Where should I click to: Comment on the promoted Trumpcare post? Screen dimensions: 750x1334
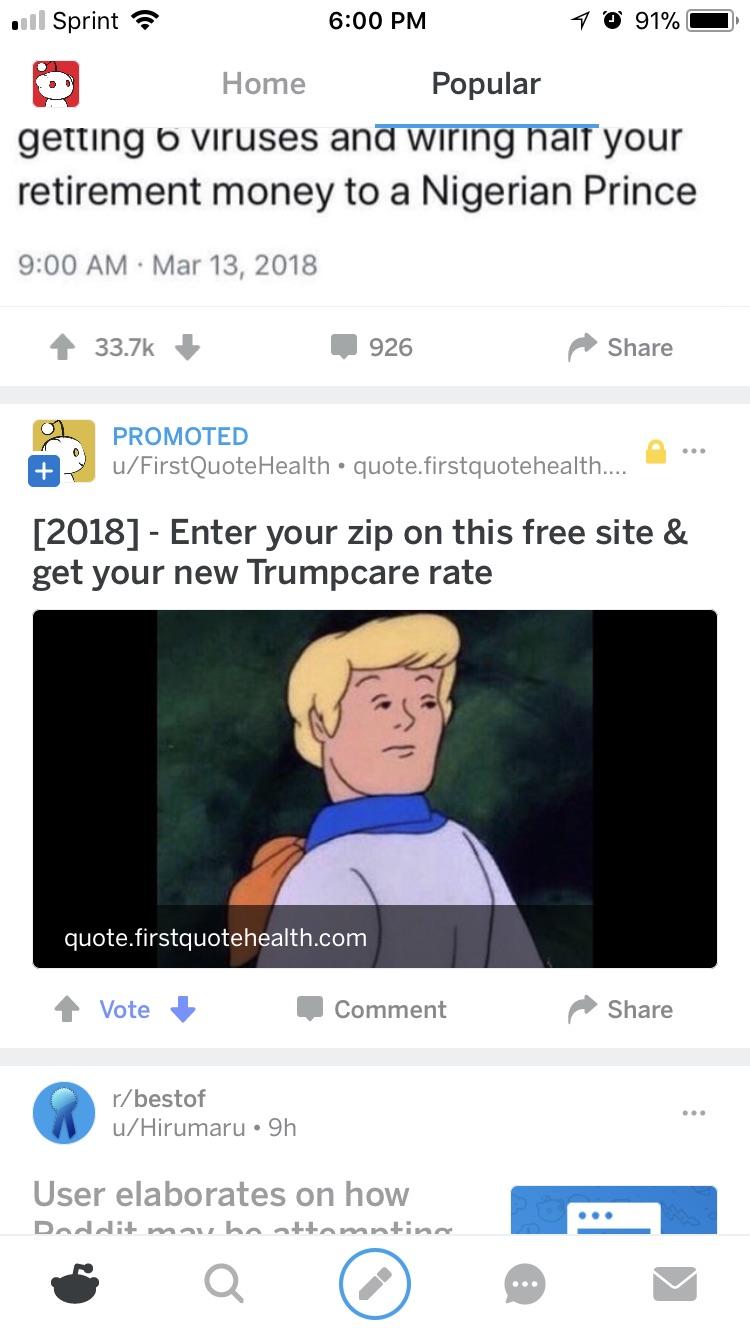(372, 1009)
